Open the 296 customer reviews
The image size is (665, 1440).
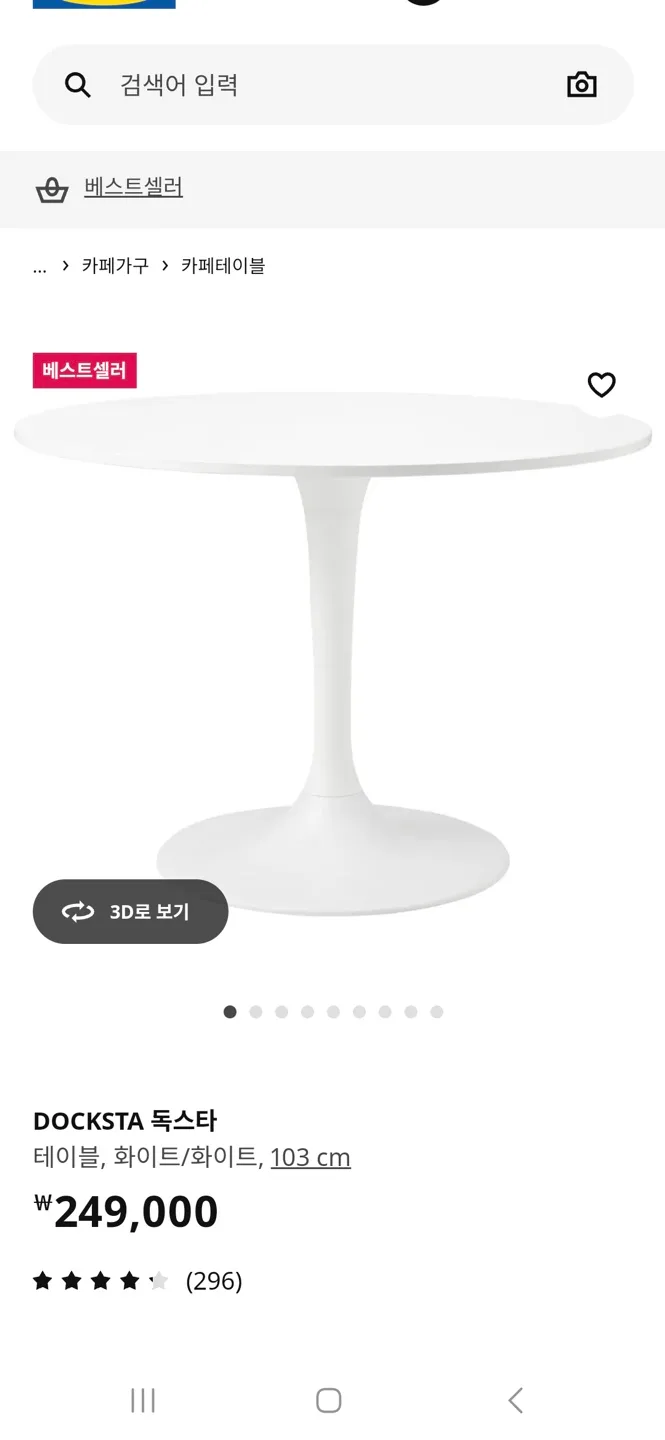214,1281
